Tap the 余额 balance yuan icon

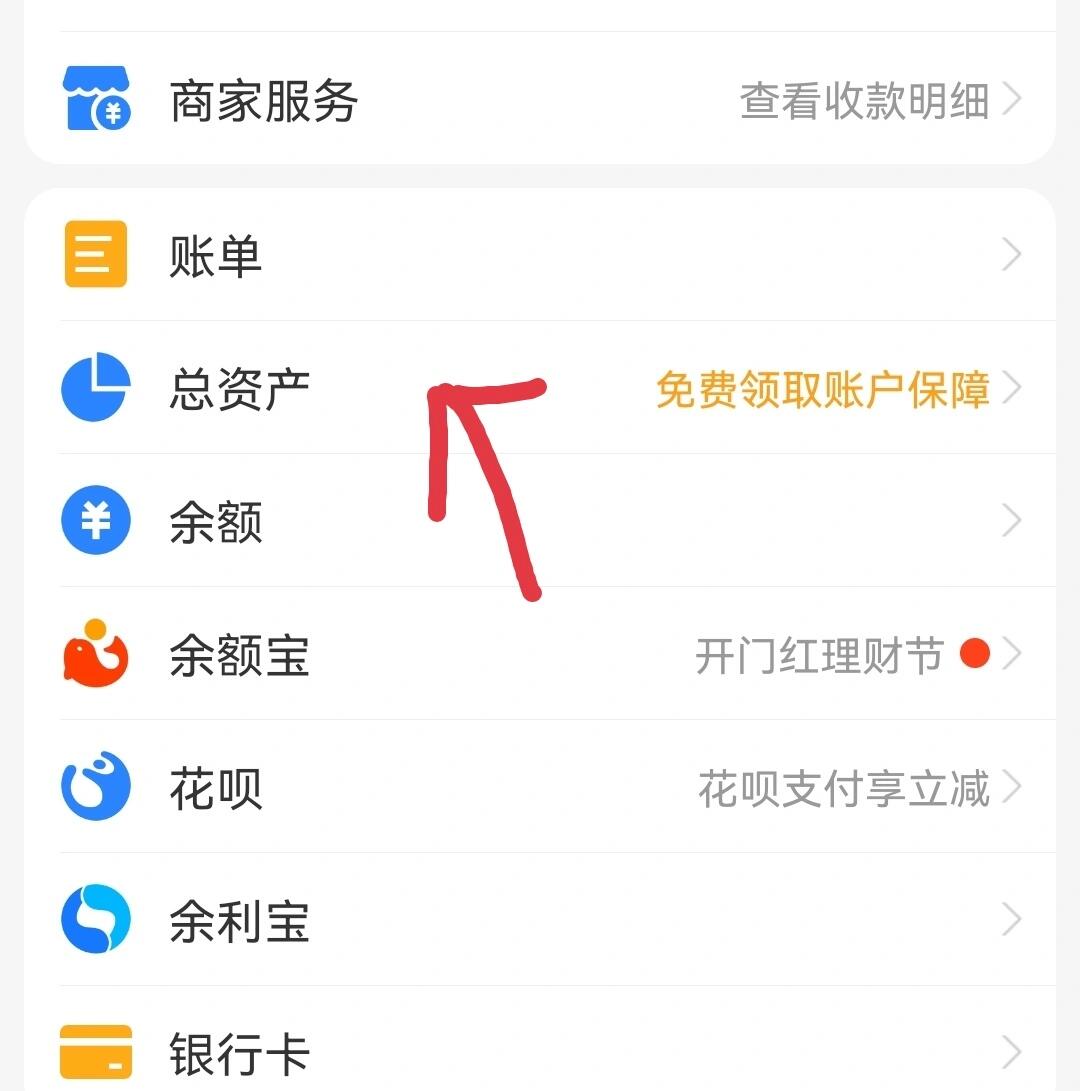pos(95,521)
